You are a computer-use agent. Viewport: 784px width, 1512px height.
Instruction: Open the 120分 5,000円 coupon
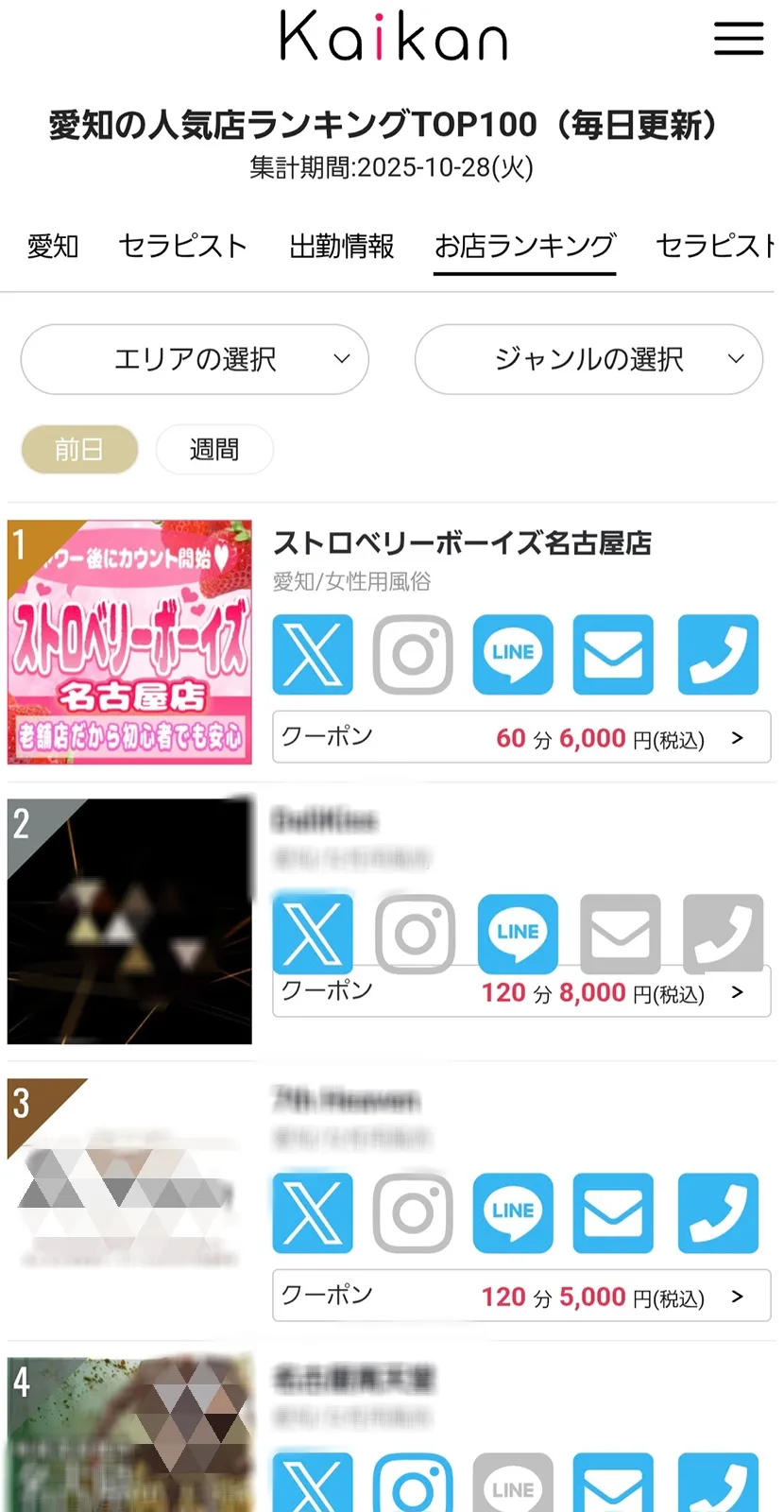521,1296
